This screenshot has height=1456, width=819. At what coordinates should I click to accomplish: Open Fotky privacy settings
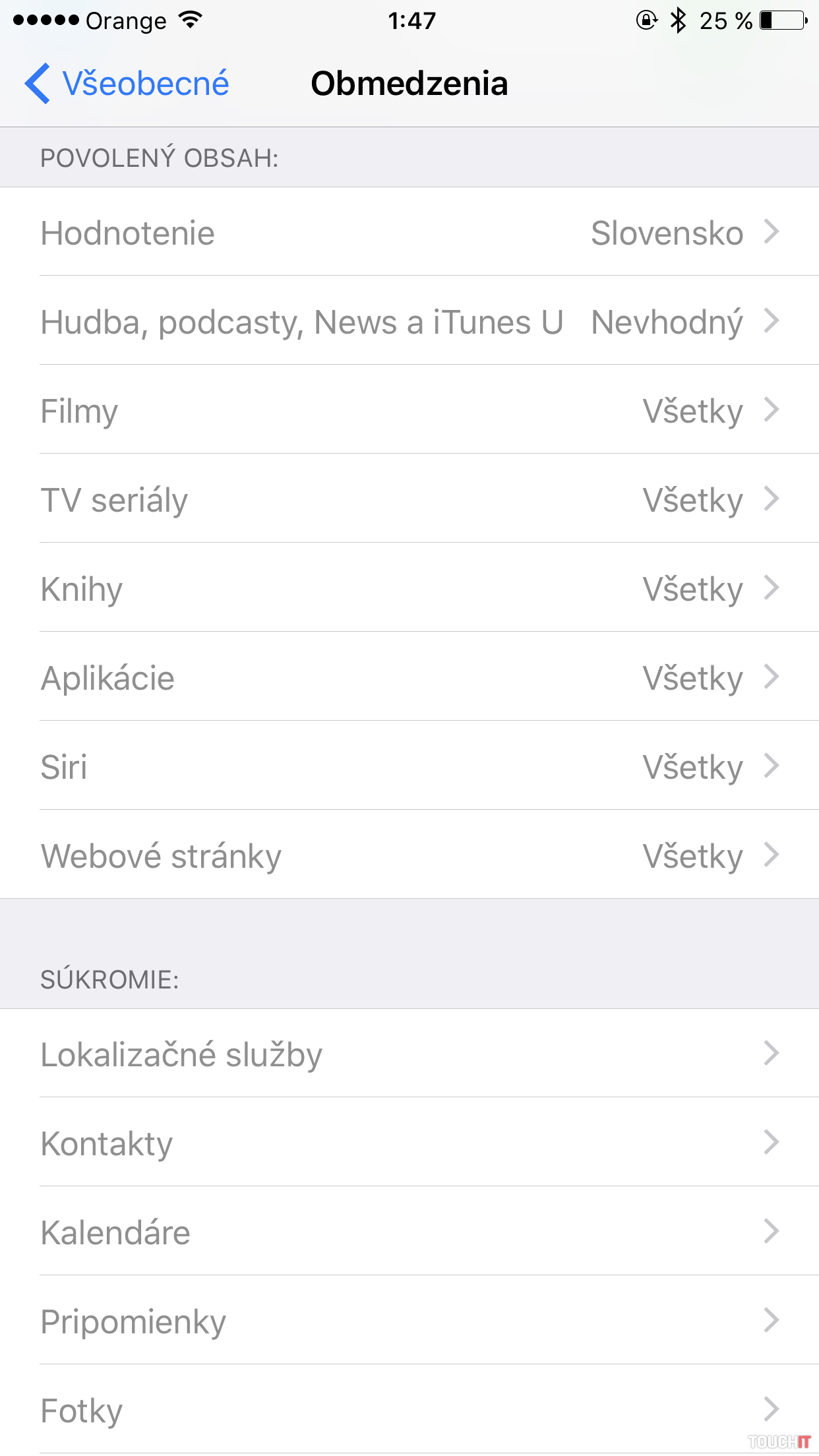click(409, 1410)
